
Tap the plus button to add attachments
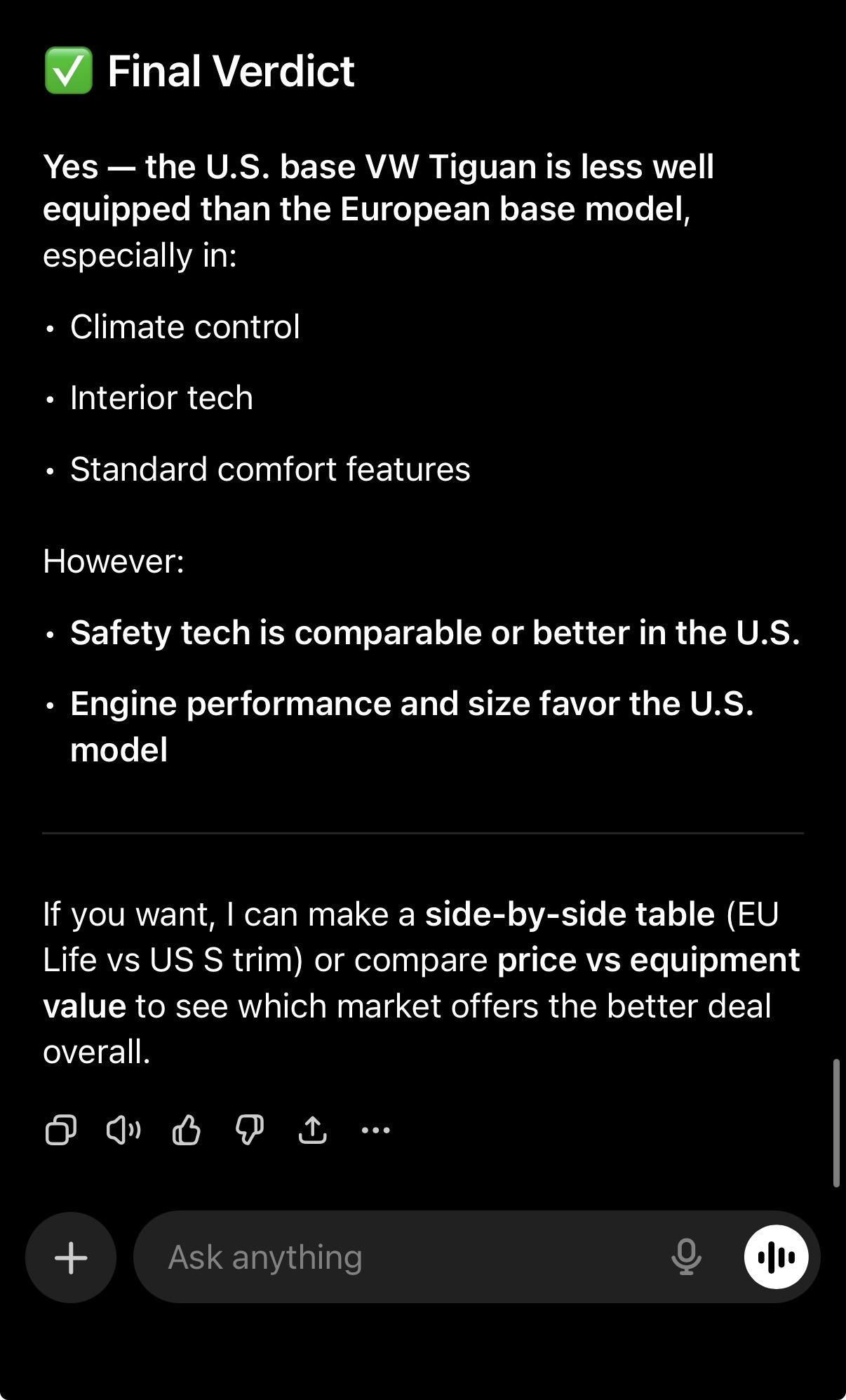point(71,1257)
